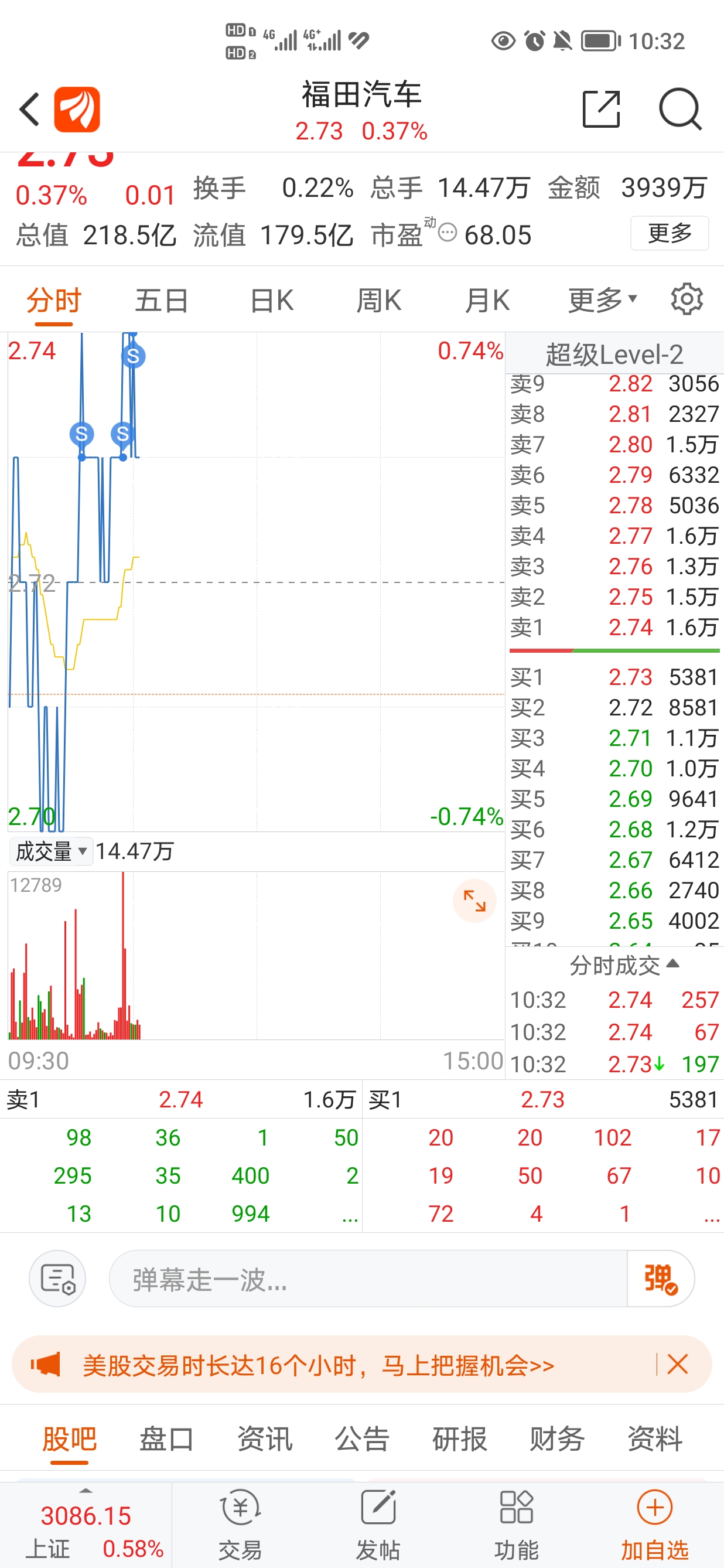Expand the 分时成交 trade list
Screen dimensions: 724x1568
(623, 966)
